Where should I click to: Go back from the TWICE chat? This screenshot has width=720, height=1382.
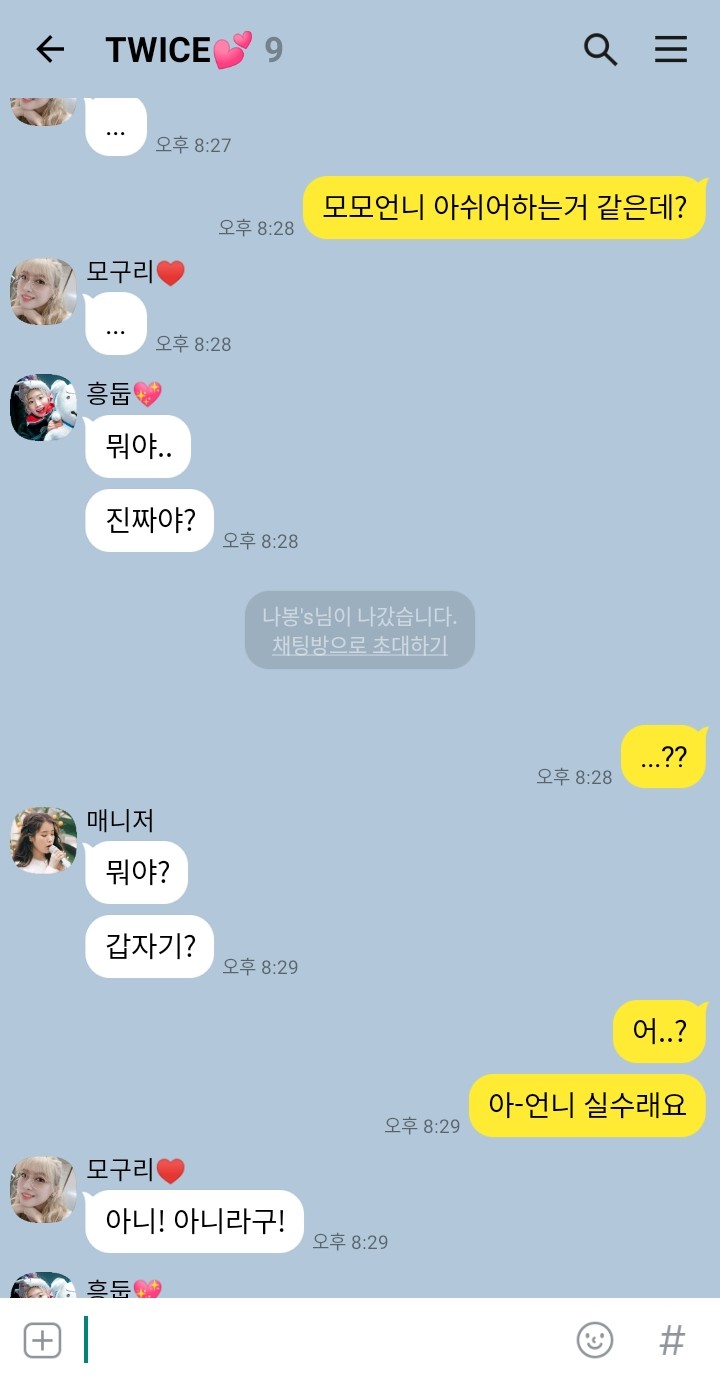coord(49,49)
